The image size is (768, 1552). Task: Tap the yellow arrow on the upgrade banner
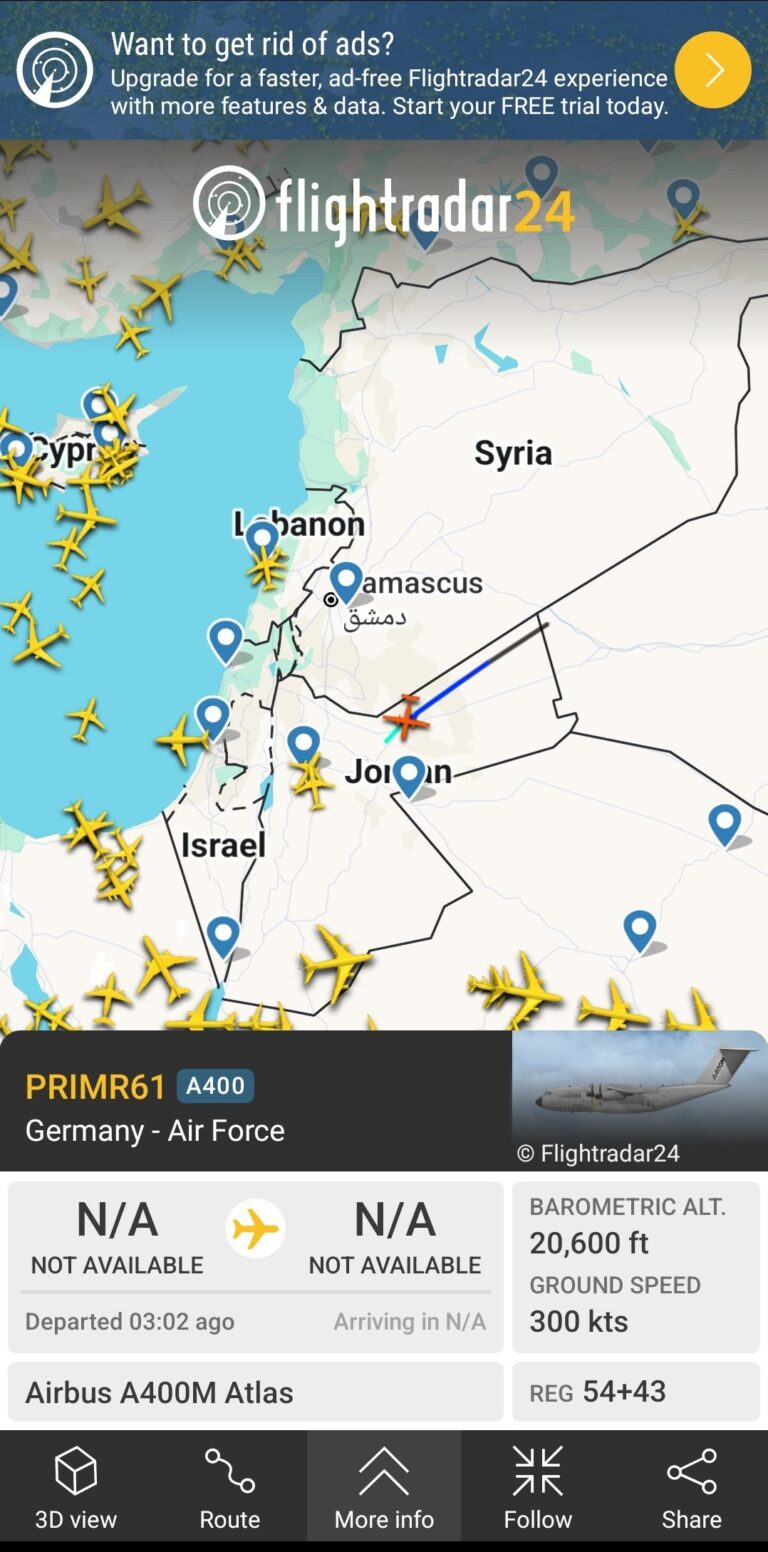[712, 70]
